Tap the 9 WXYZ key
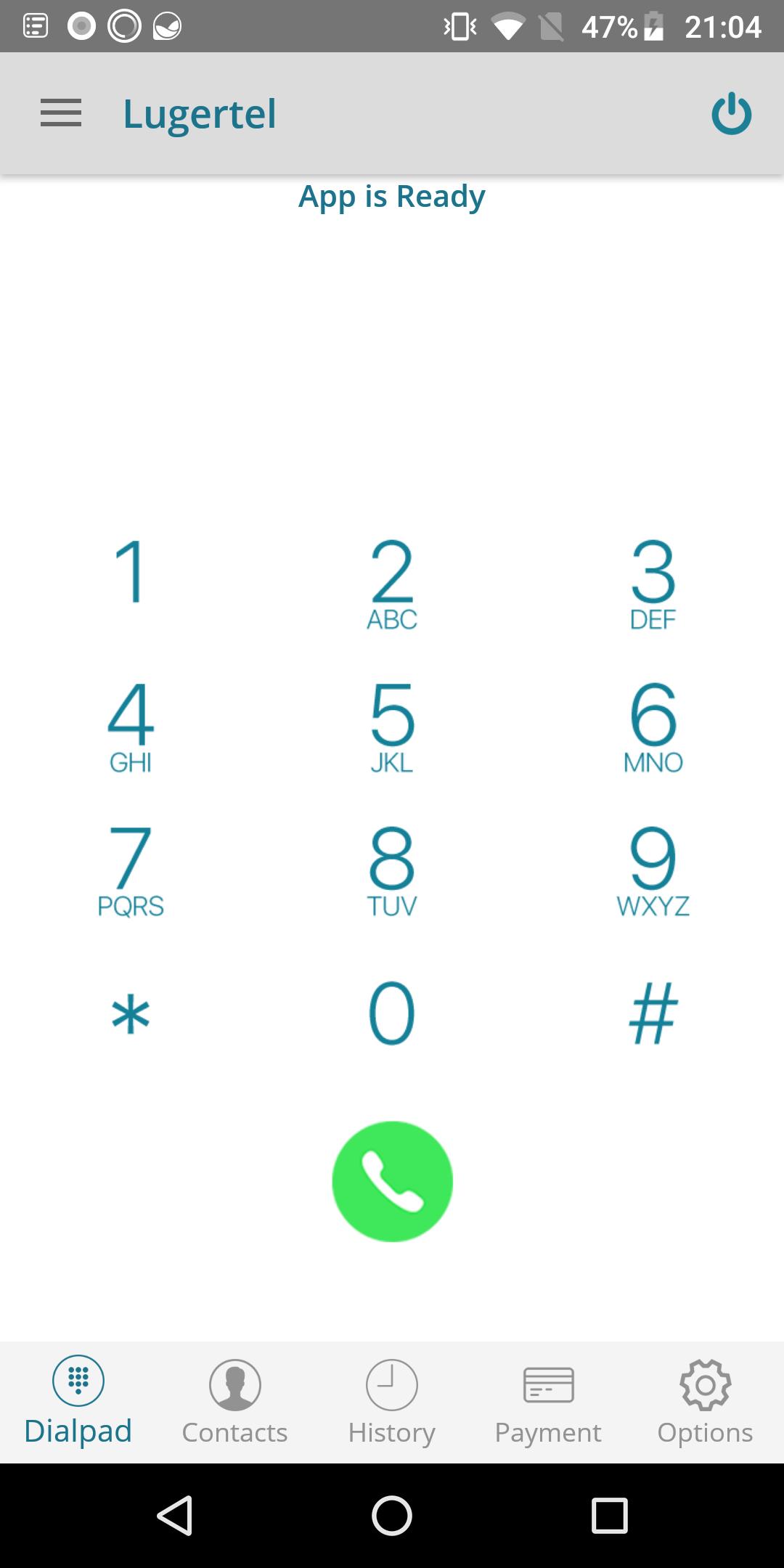 click(x=653, y=870)
